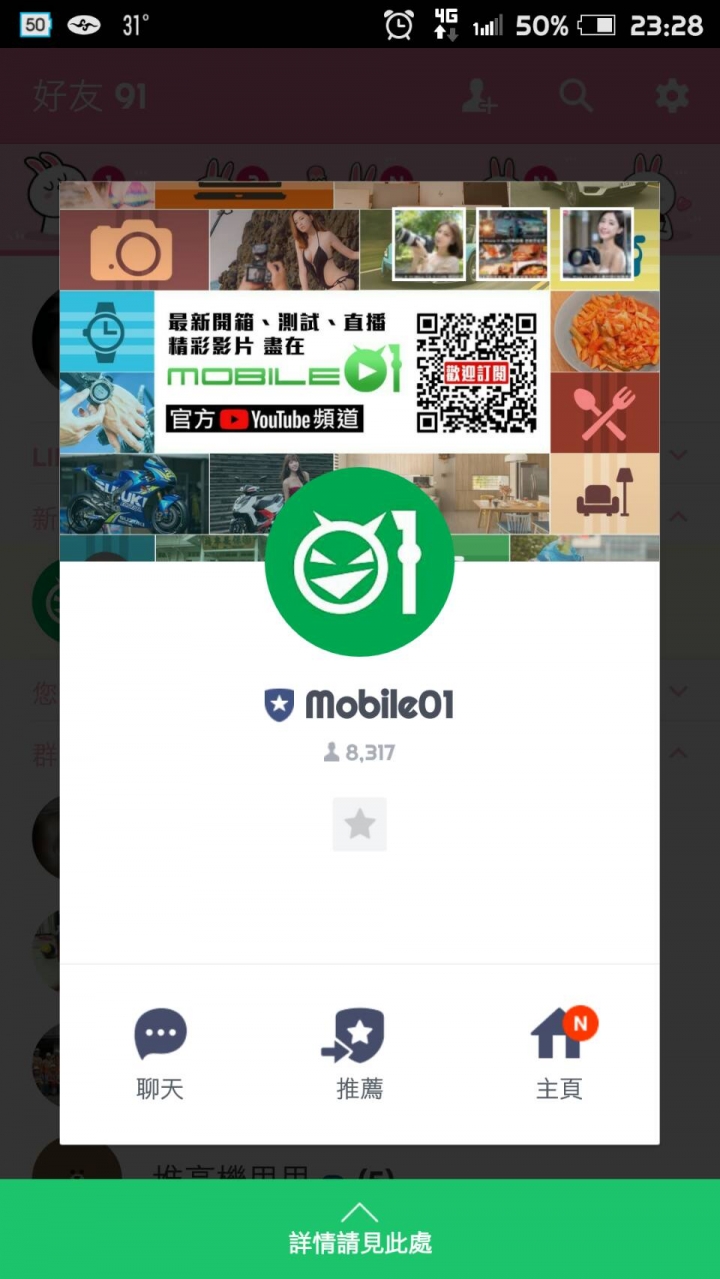Image resolution: width=720 pixels, height=1279 pixels.
Task: Recommend the Mobile01 account
Action: pos(359,1053)
